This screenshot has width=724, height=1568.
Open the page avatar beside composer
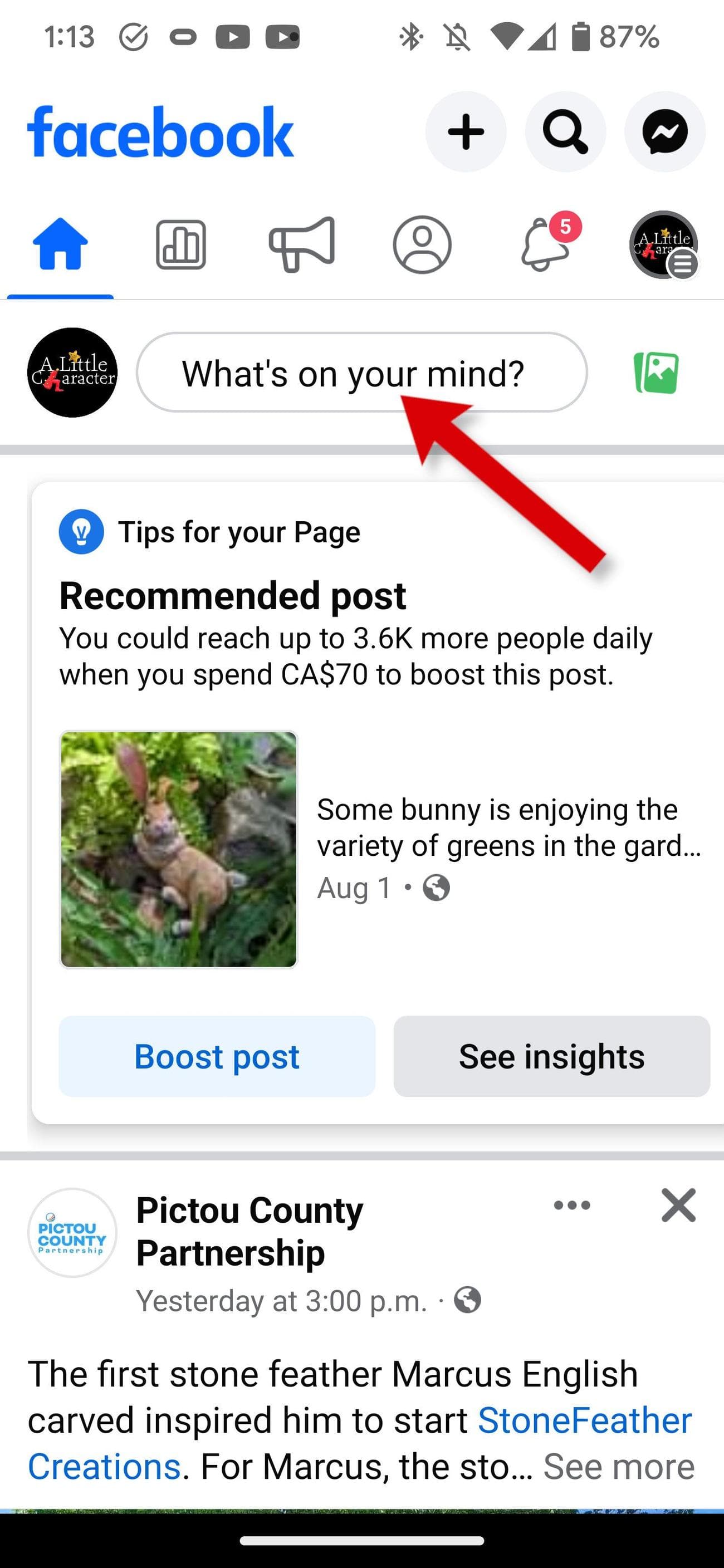[x=72, y=373]
